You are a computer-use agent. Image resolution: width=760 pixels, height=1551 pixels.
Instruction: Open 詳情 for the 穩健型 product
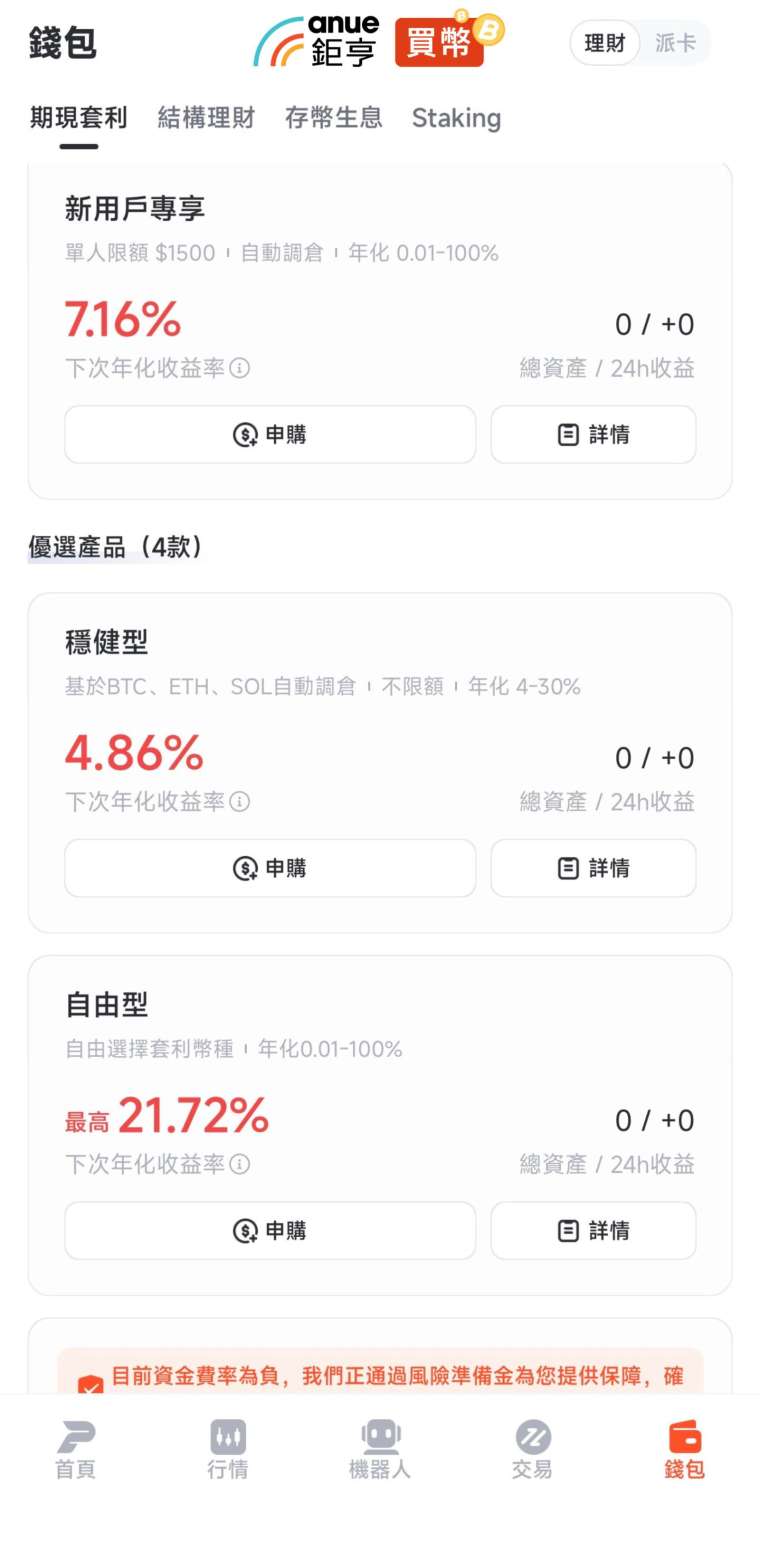(x=593, y=868)
